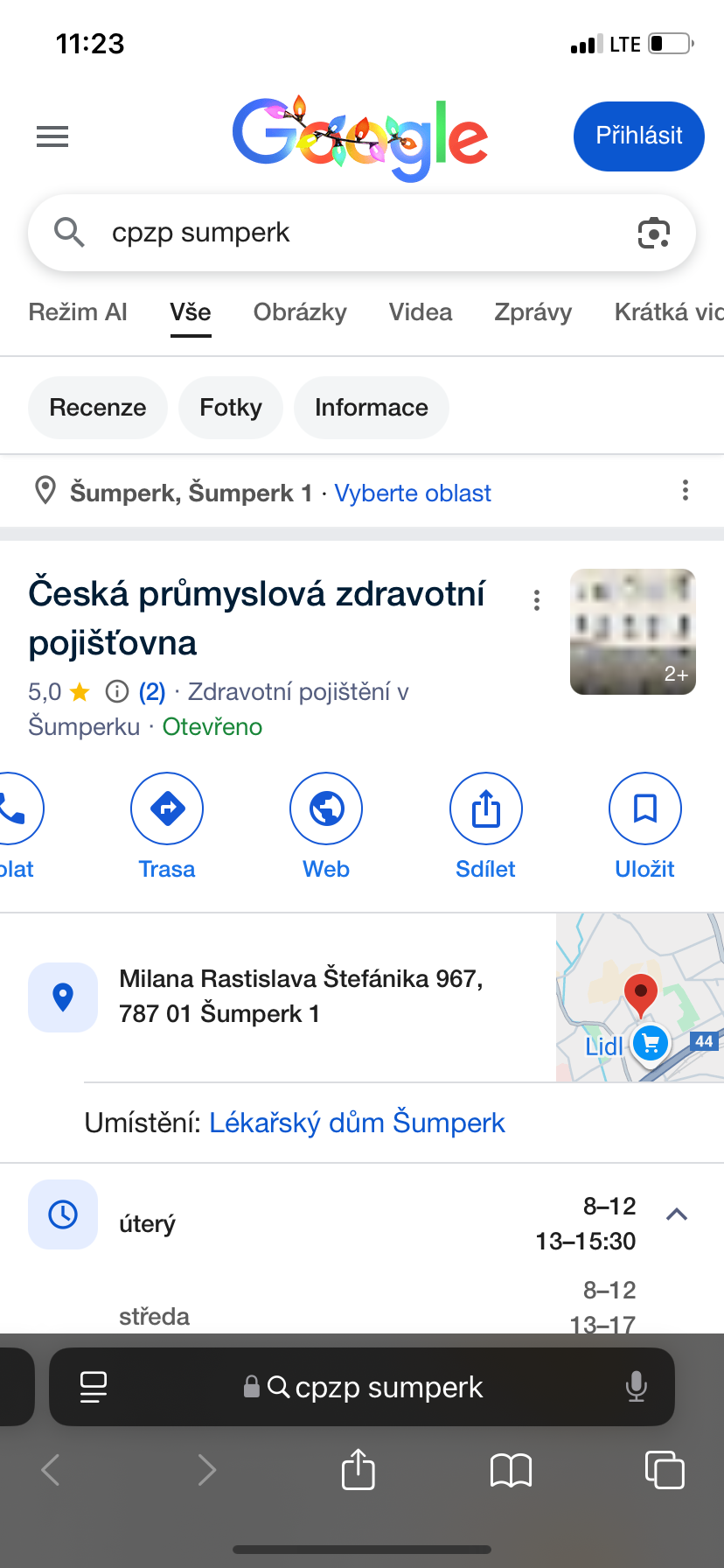
Task: Tap the map thumbnail near Lidl
Action: tap(639, 997)
